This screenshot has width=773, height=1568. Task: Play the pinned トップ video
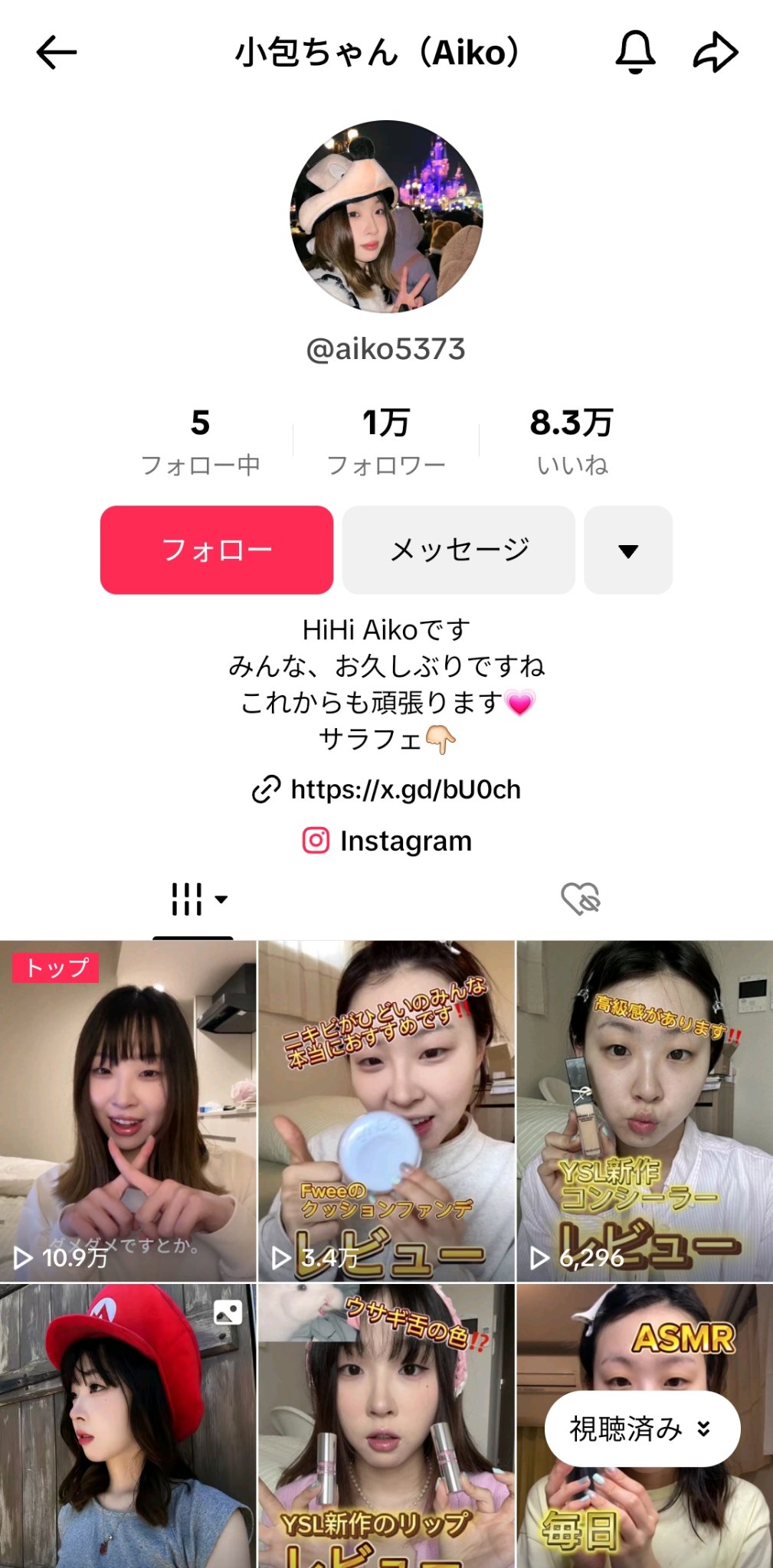point(128,1110)
